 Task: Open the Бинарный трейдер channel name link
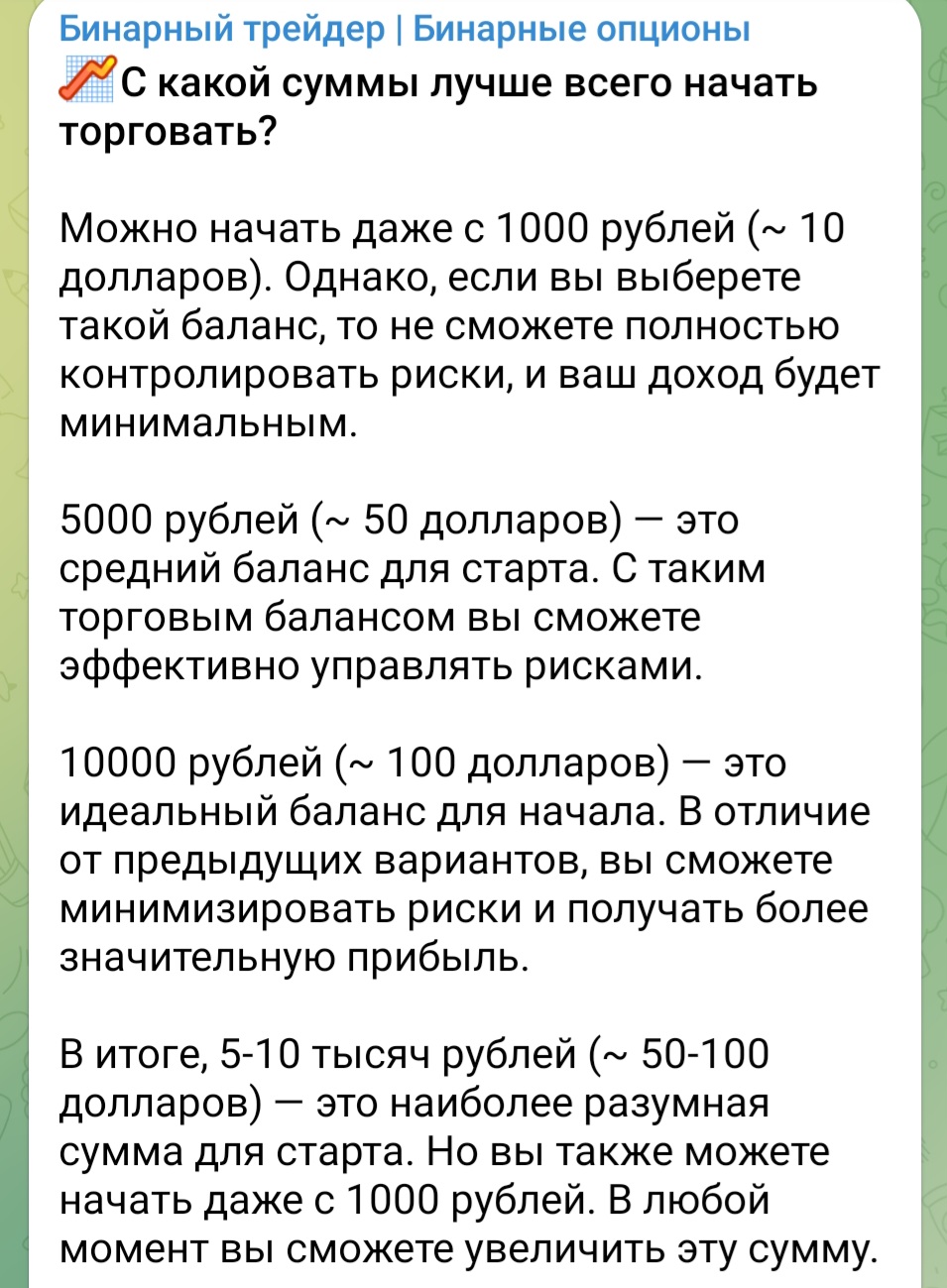pos(404,29)
